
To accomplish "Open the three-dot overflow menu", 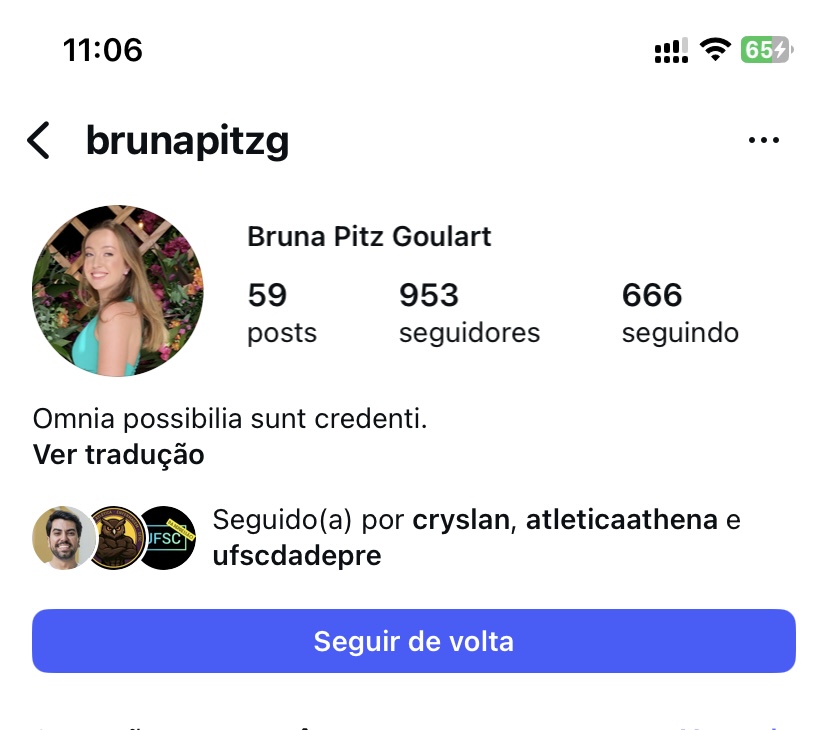I will tap(763, 141).
